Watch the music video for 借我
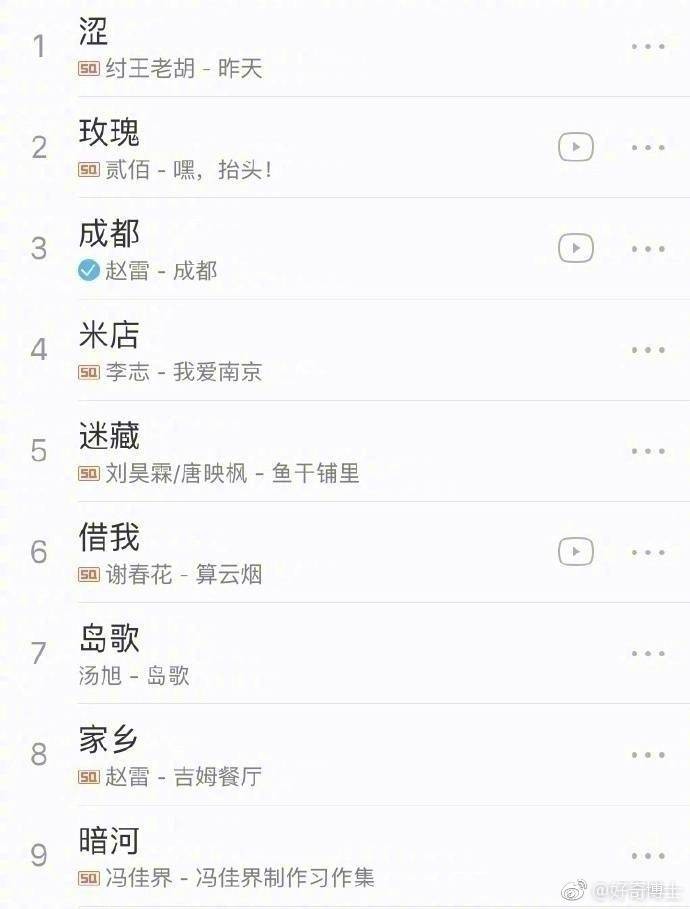 click(x=575, y=552)
